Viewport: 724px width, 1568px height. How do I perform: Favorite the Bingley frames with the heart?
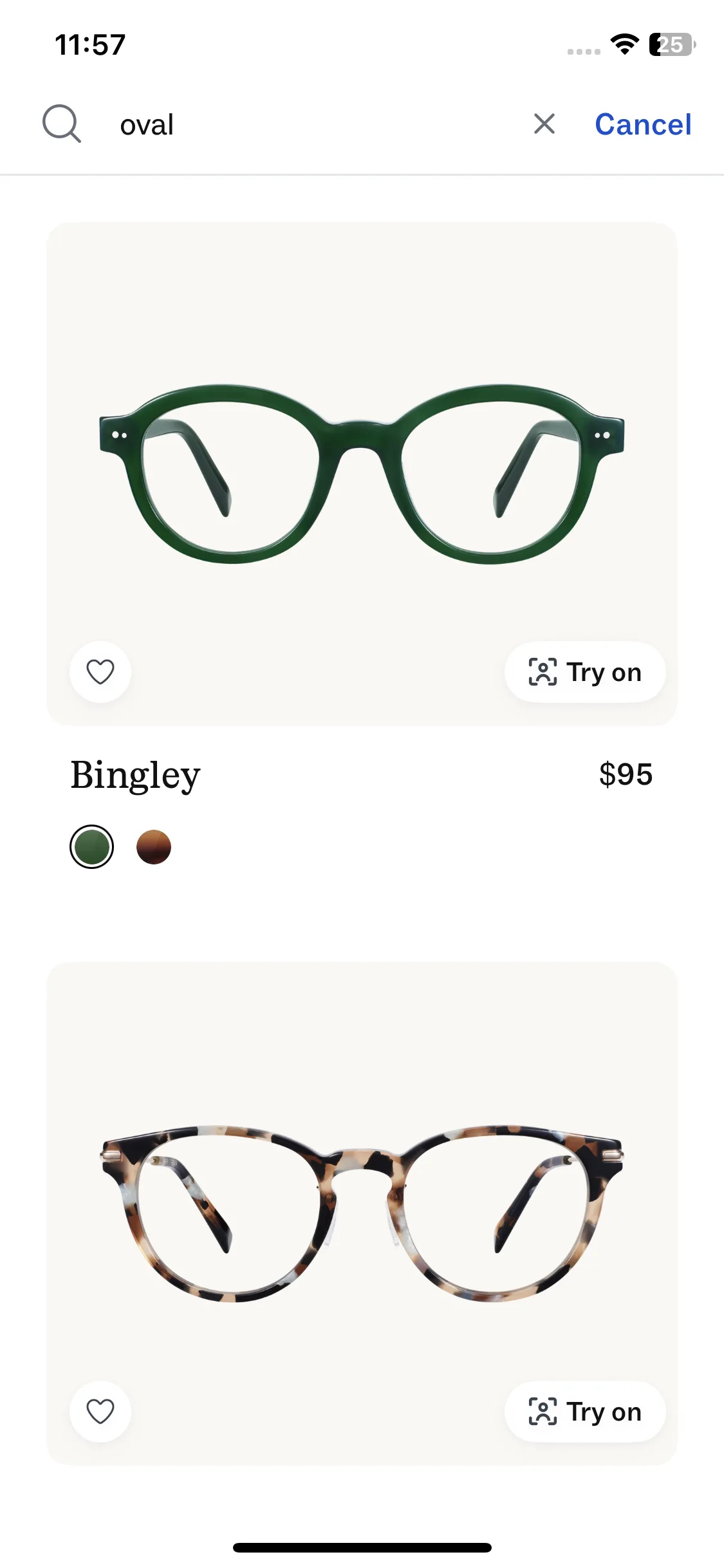point(100,672)
